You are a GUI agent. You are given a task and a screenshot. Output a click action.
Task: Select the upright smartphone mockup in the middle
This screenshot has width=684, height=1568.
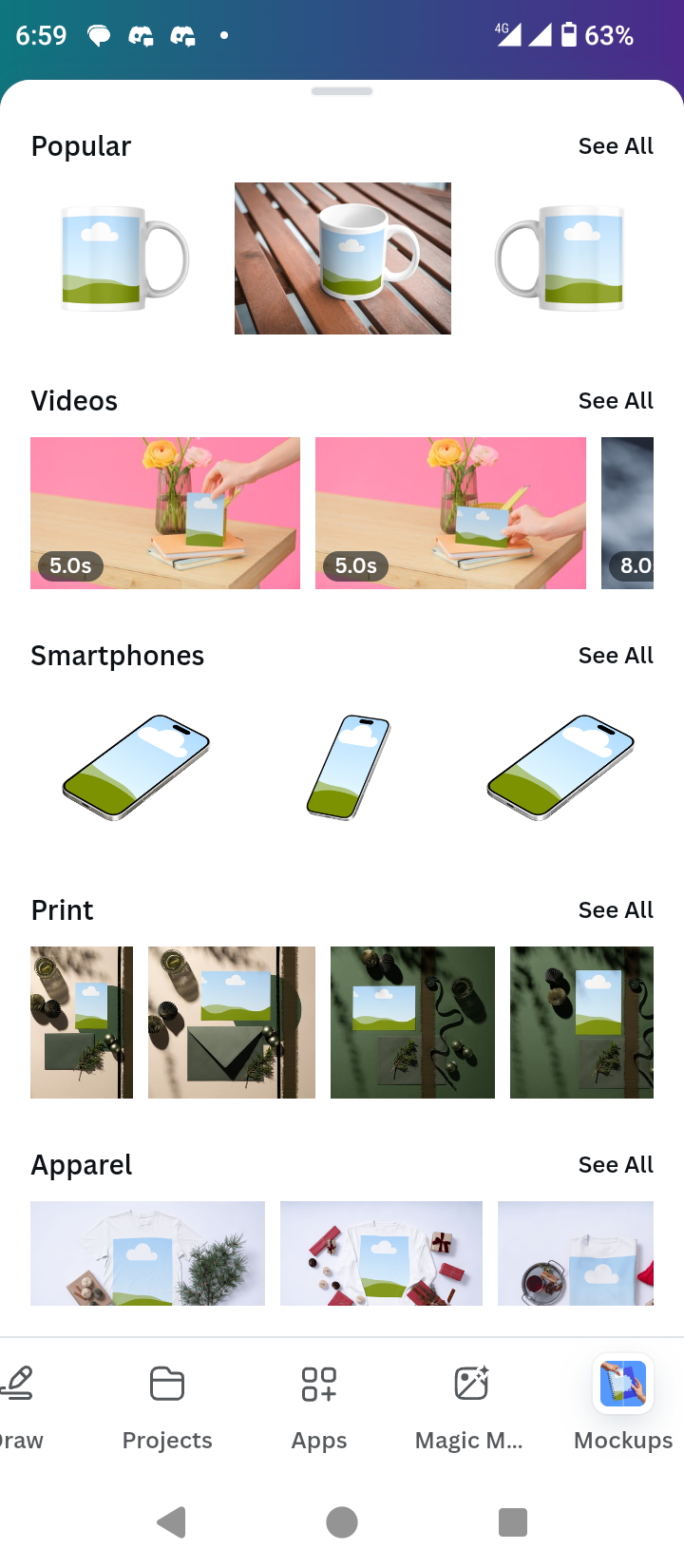(x=349, y=767)
